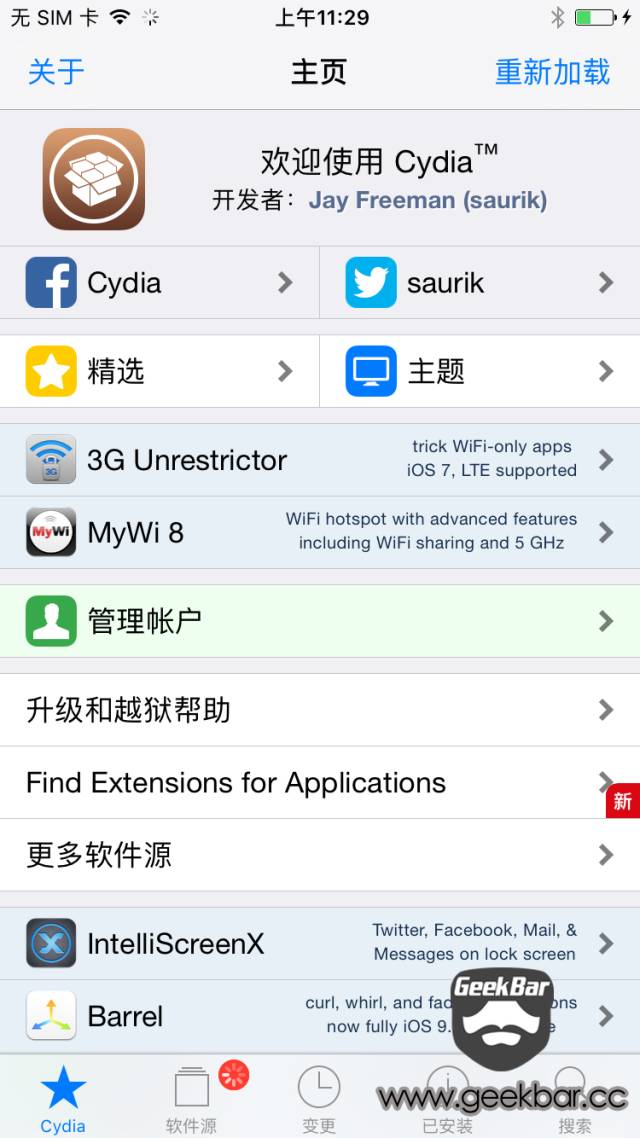Browse the 主题 themes section

[x=480, y=372]
